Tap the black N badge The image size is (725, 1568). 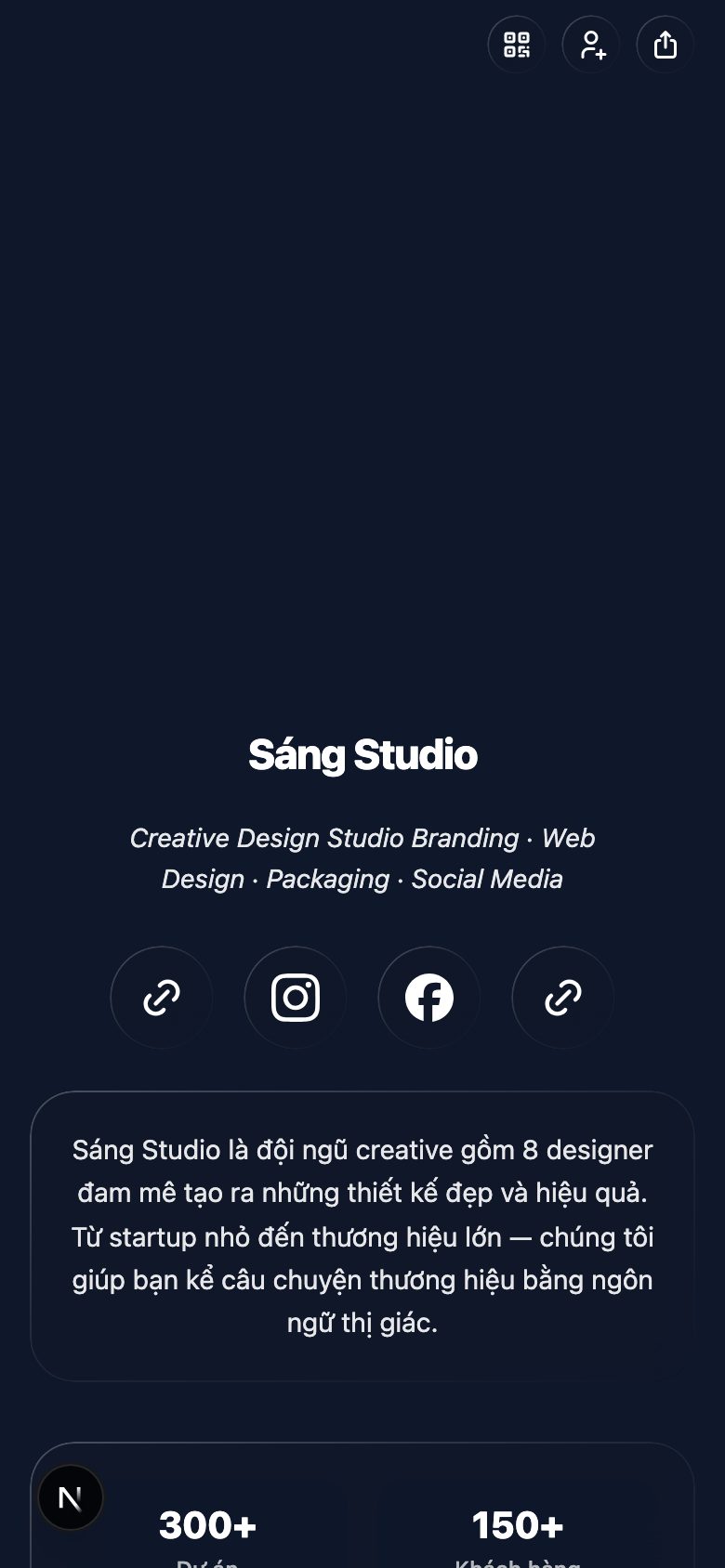click(71, 1496)
